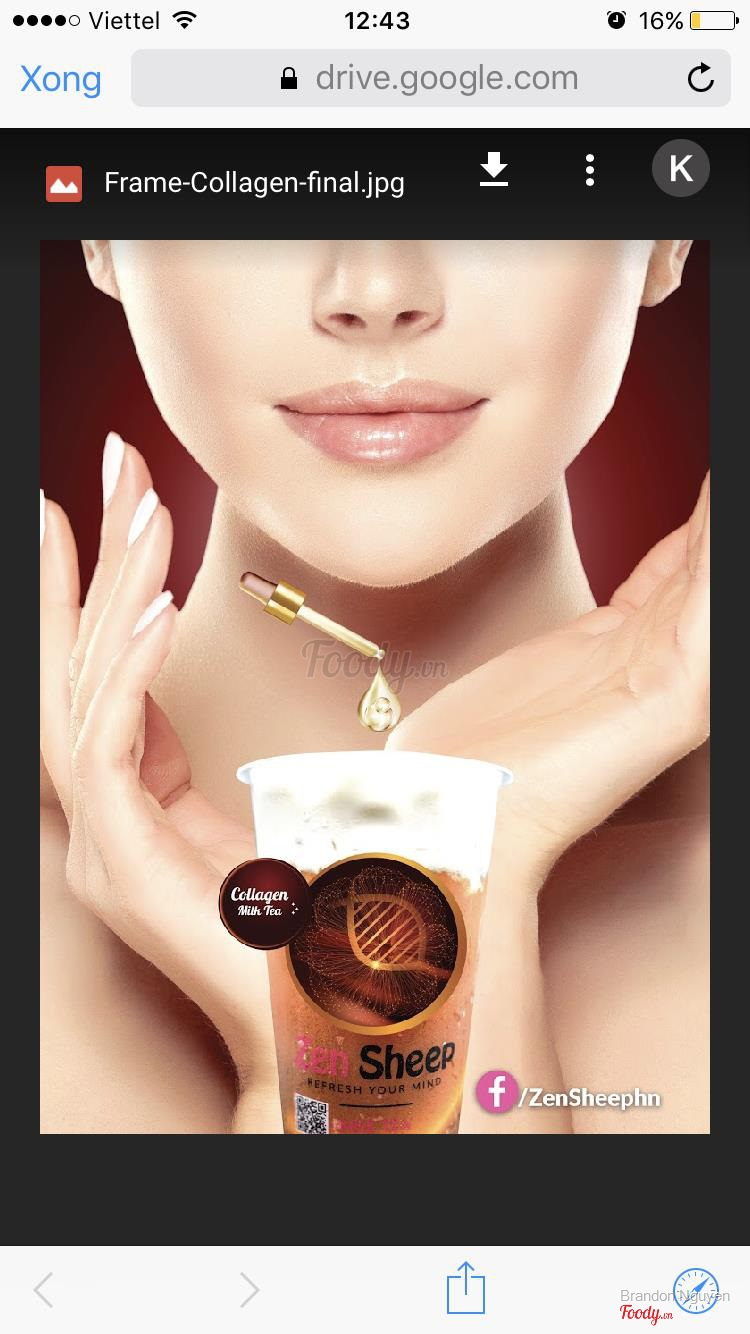
Task: Open the K account avatar
Action: [681, 168]
